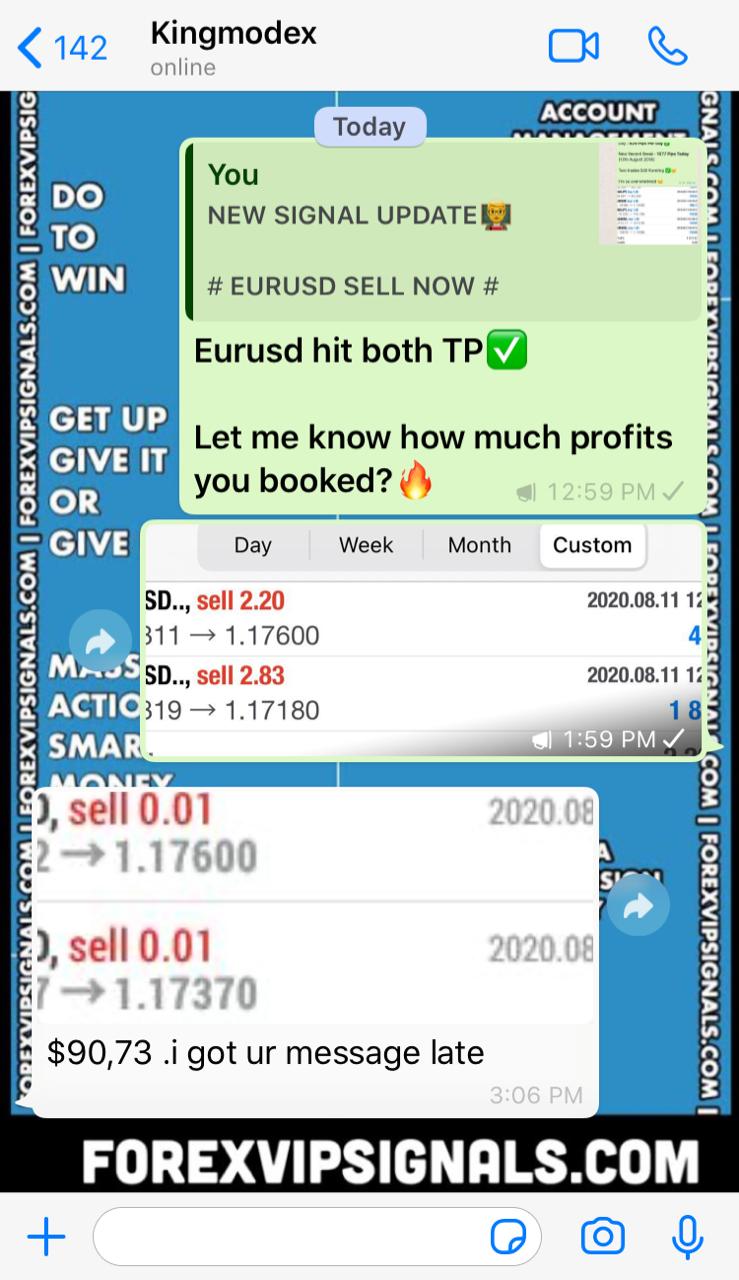Forward the sent 1:59 PM image

click(100, 642)
